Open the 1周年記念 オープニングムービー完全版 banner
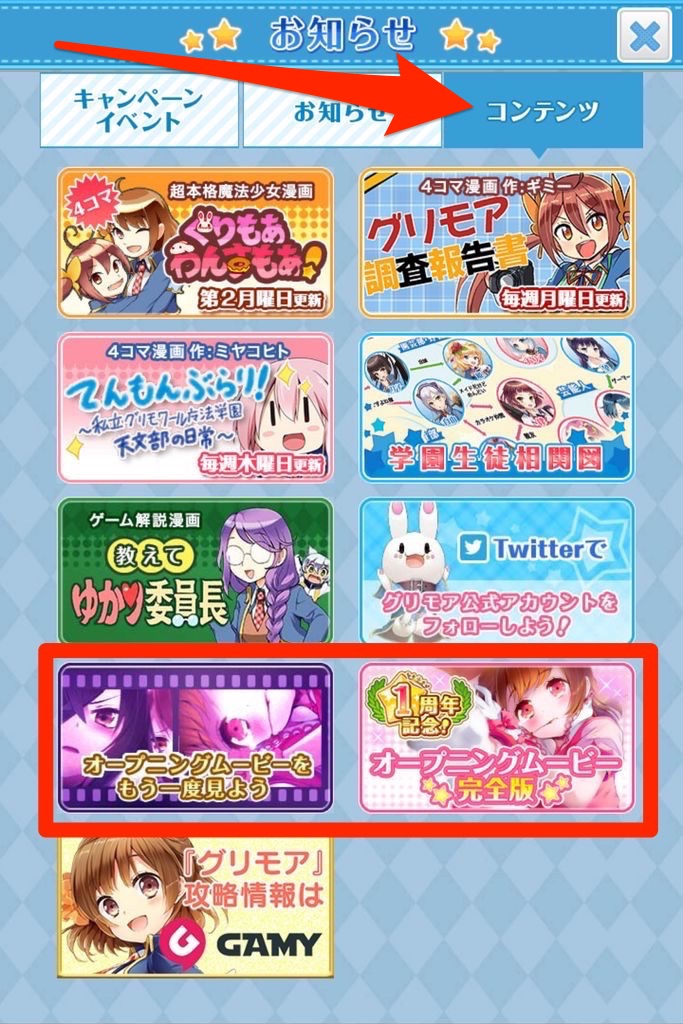The image size is (683, 1024). click(497, 738)
